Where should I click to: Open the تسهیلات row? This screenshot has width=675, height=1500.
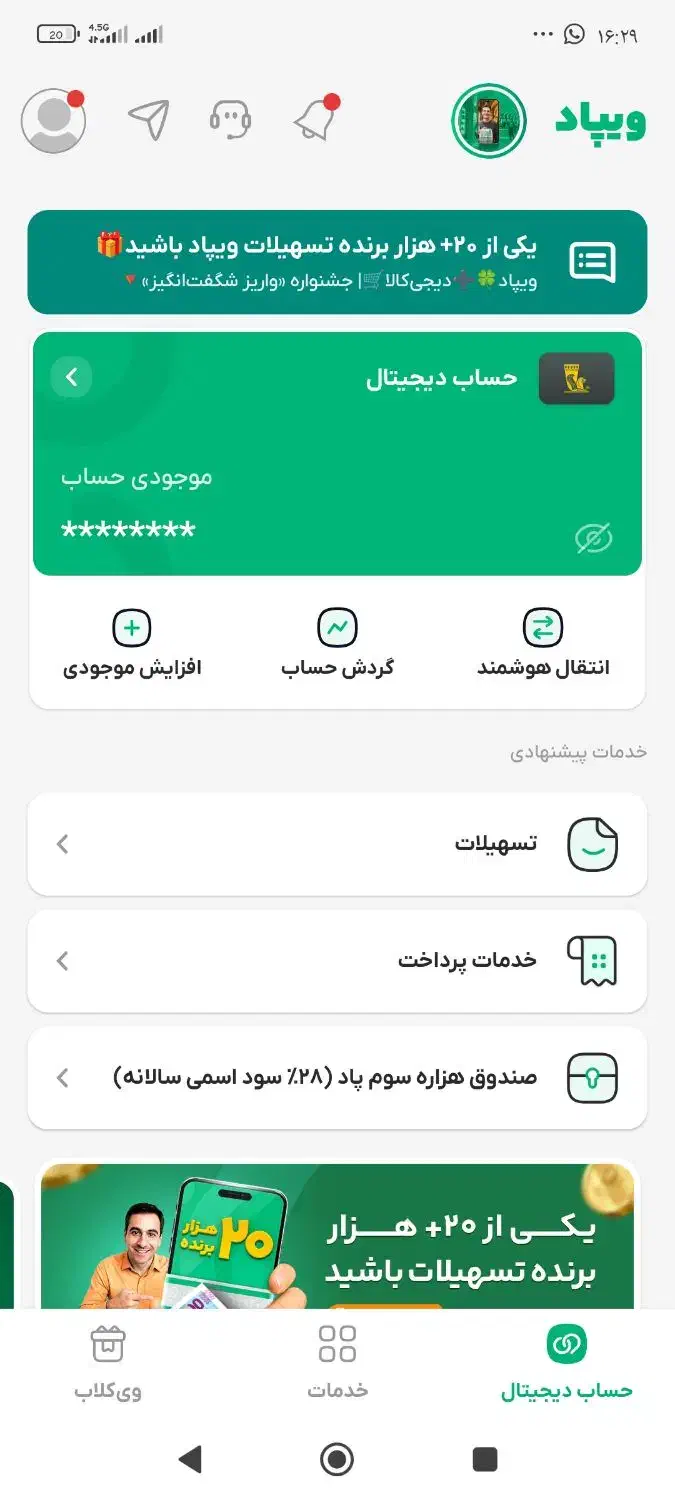coord(337,844)
